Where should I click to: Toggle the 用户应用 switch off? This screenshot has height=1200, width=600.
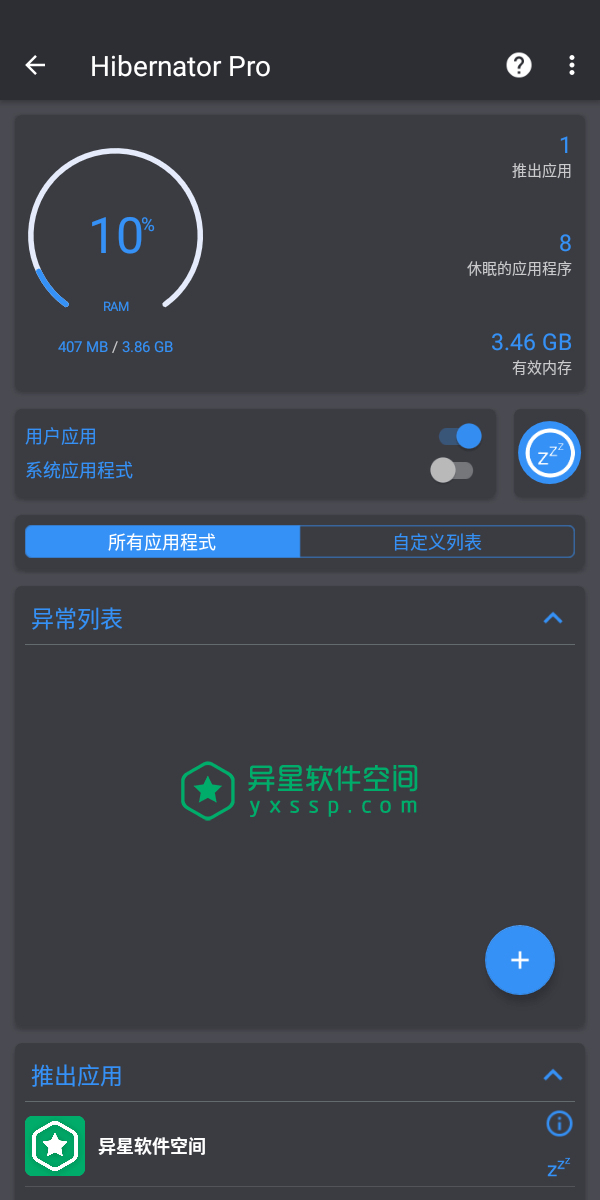(460, 436)
